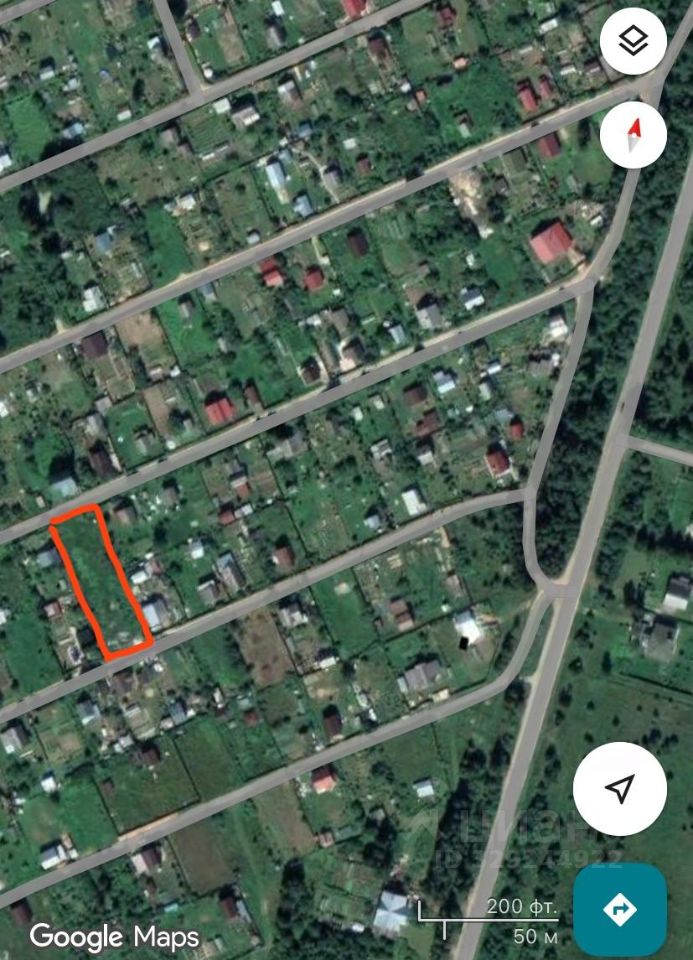Open directions with the blue button

point(620,909)
